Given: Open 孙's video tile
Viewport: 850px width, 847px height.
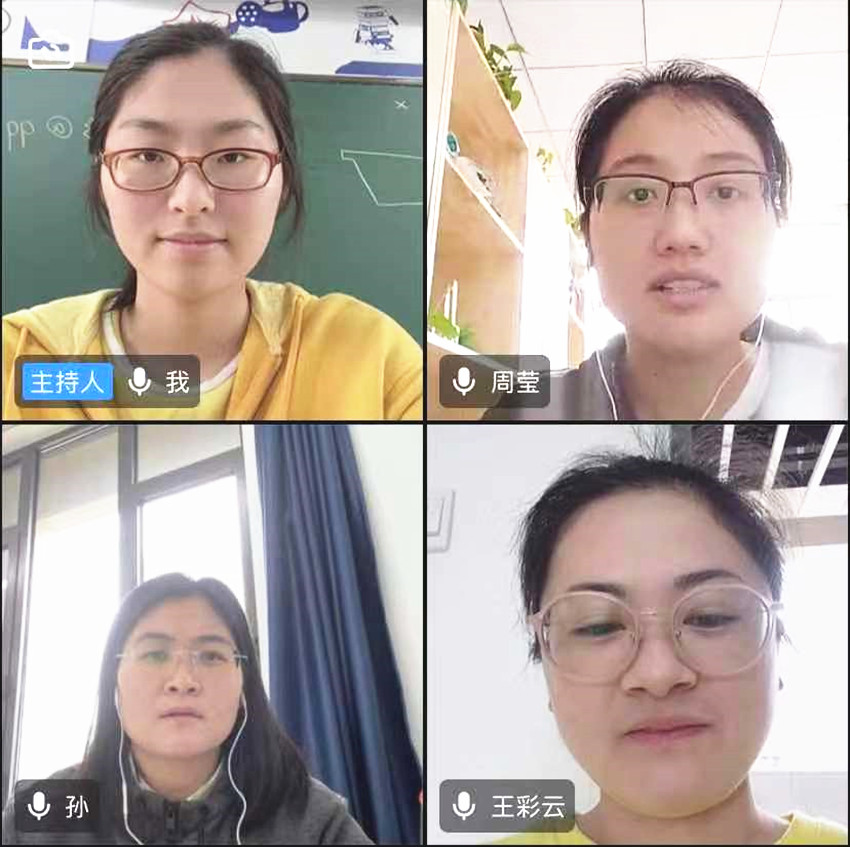Looking at the screenshot, I should coord(211,634).
